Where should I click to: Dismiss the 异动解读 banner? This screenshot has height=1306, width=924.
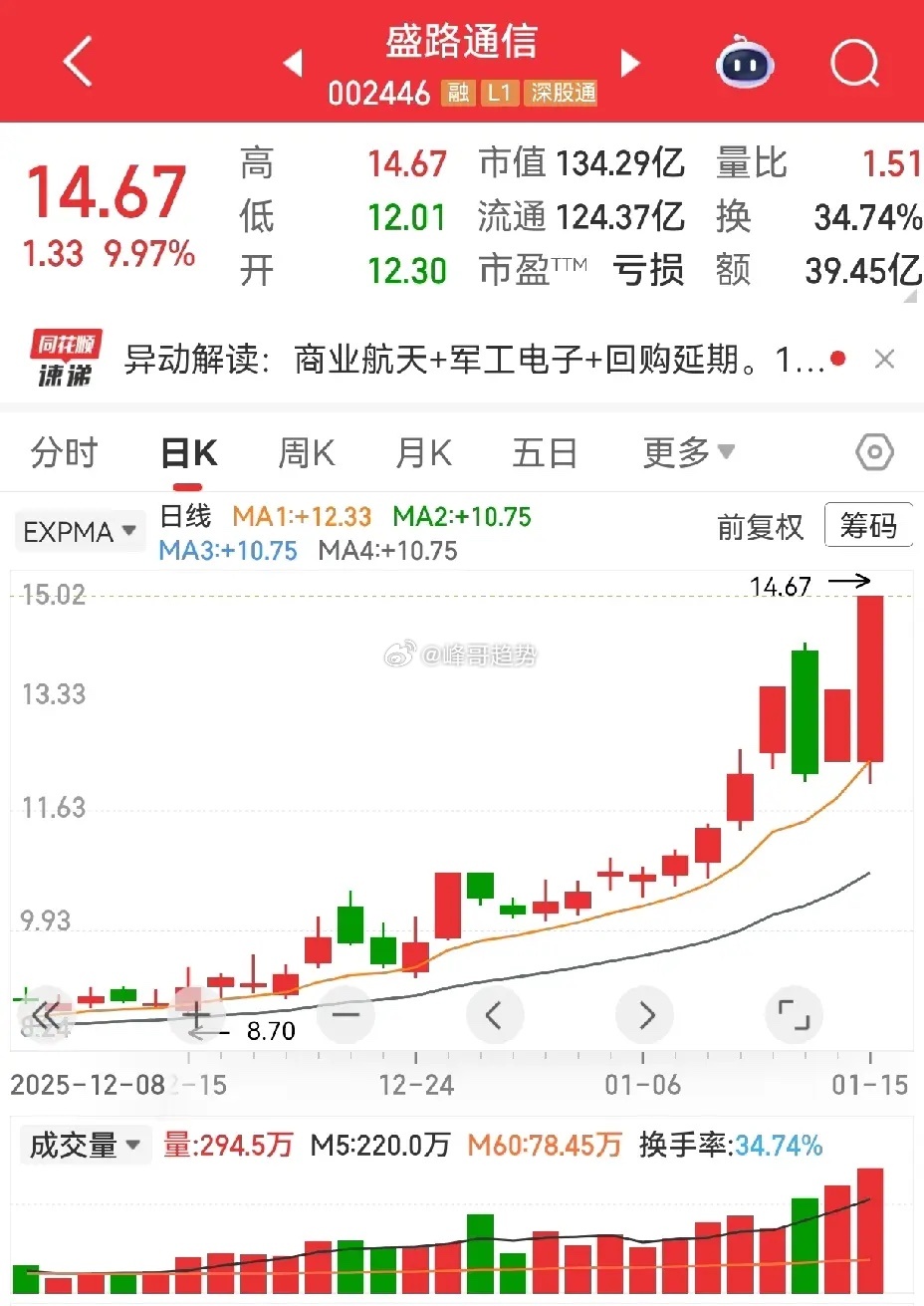884,360
